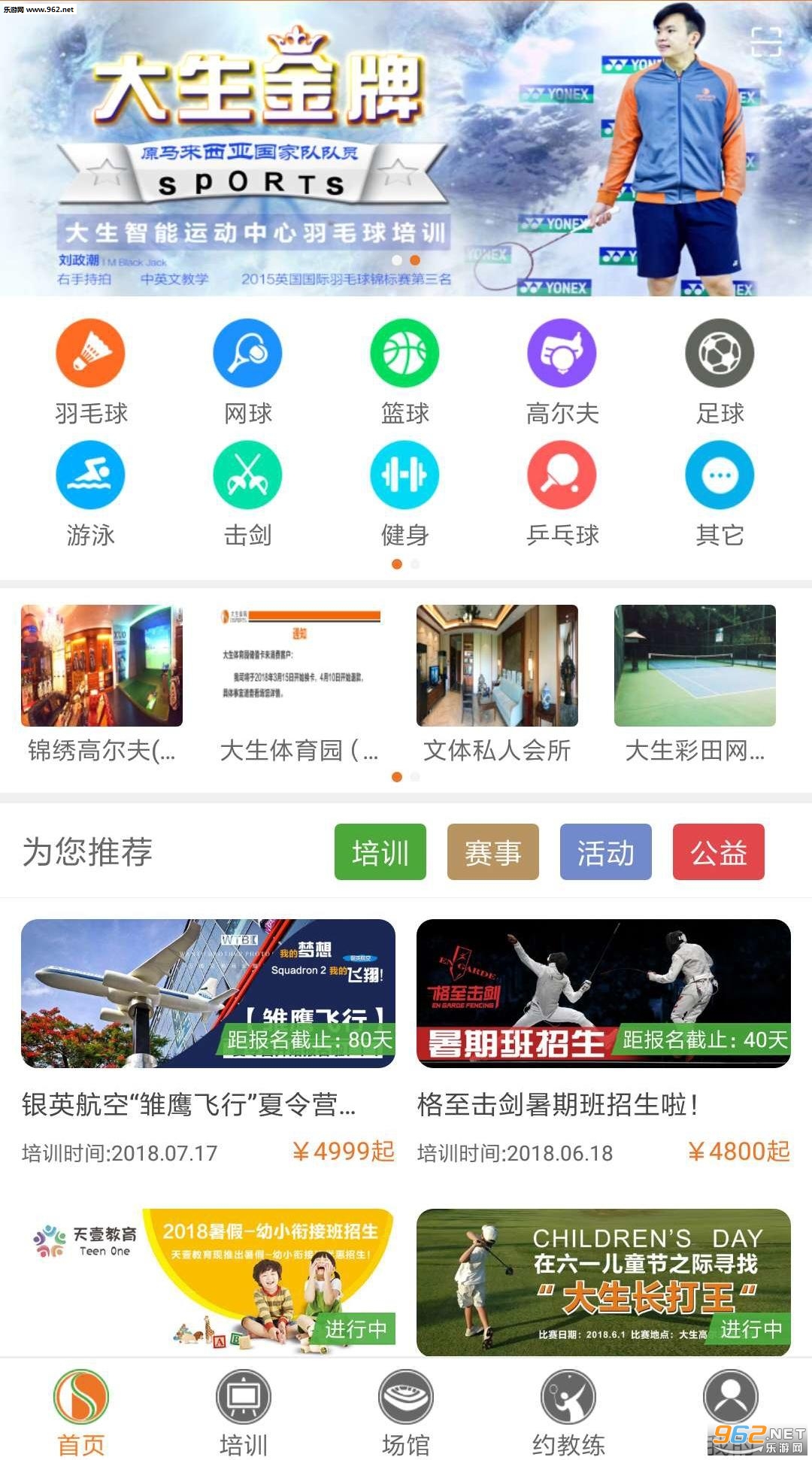Choose the 篮球 basketball category
This screenshot has height=1460, width=812.
pos(404,354)
